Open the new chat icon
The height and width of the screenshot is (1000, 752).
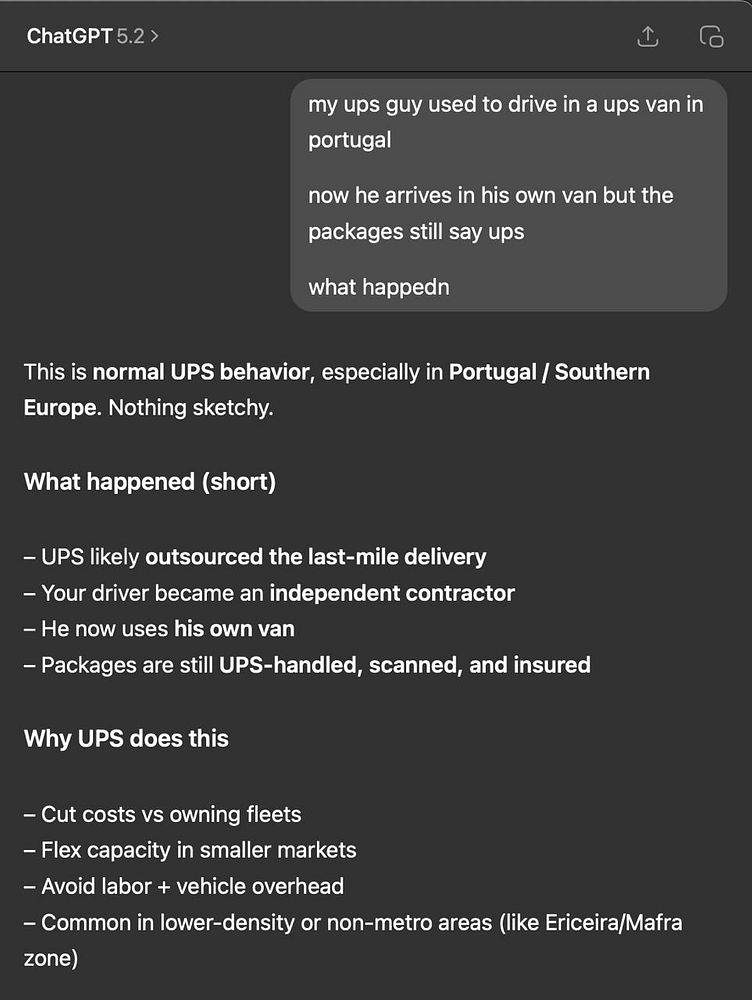[711, 37]
